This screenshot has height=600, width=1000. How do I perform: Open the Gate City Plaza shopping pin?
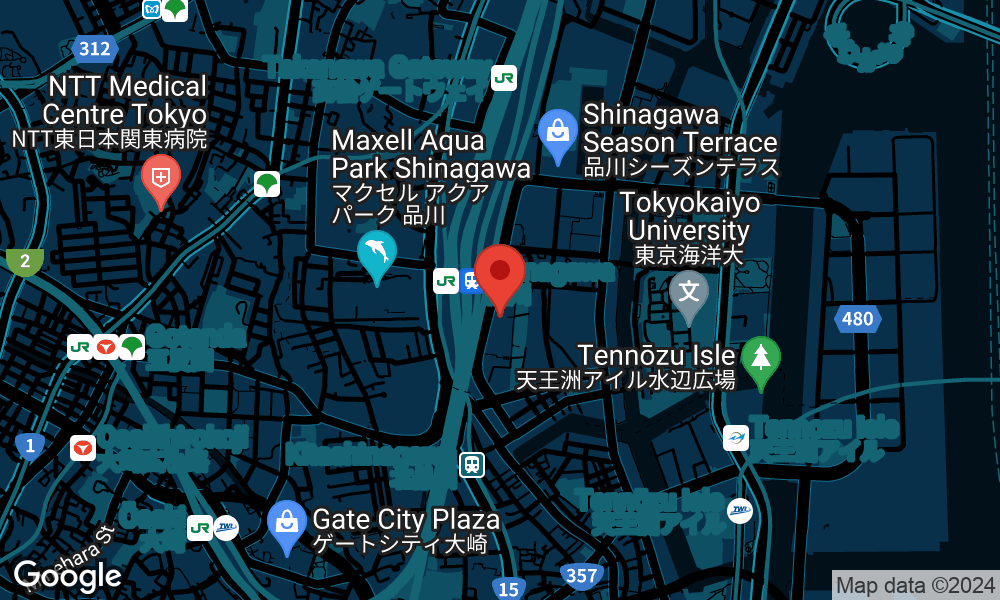286,524
